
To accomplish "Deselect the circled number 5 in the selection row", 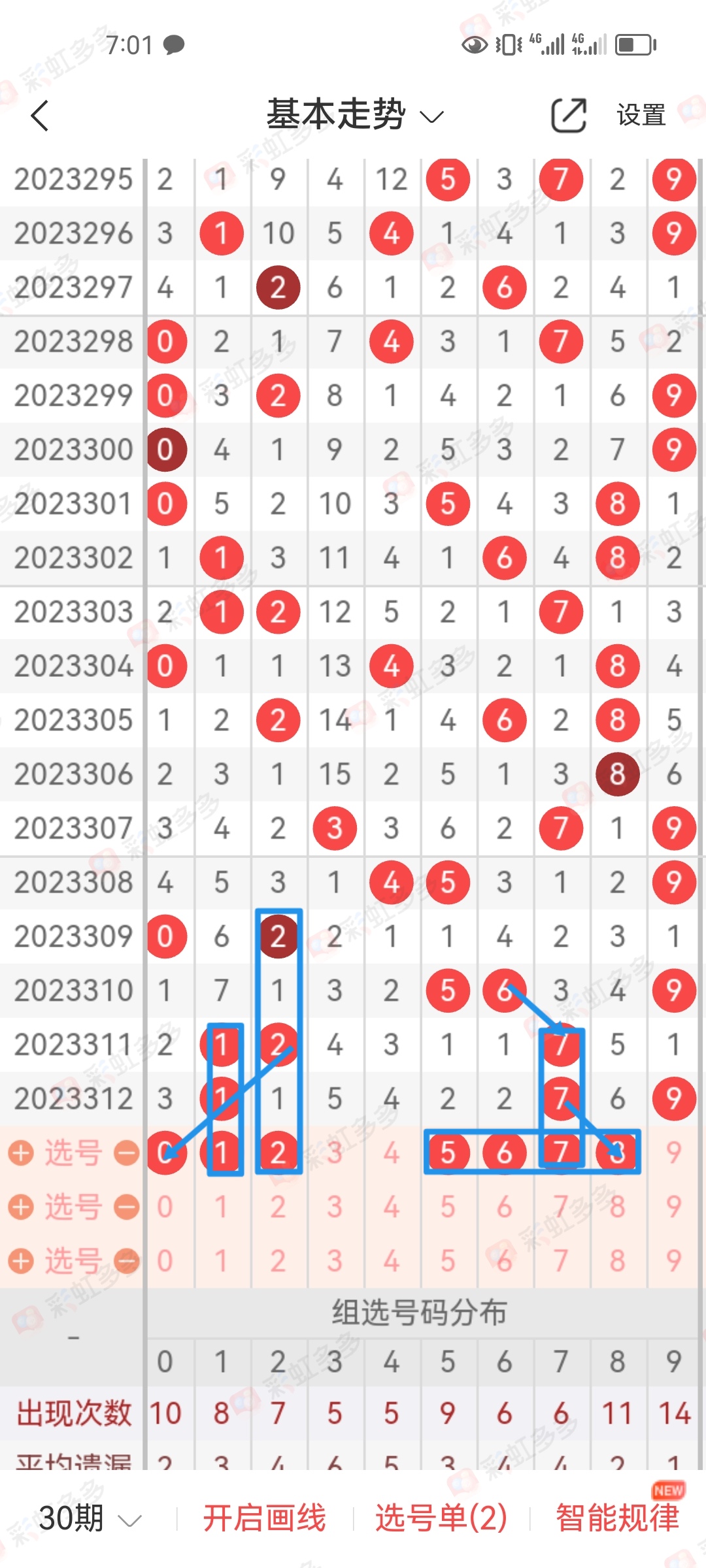I will click(448, 1153).
